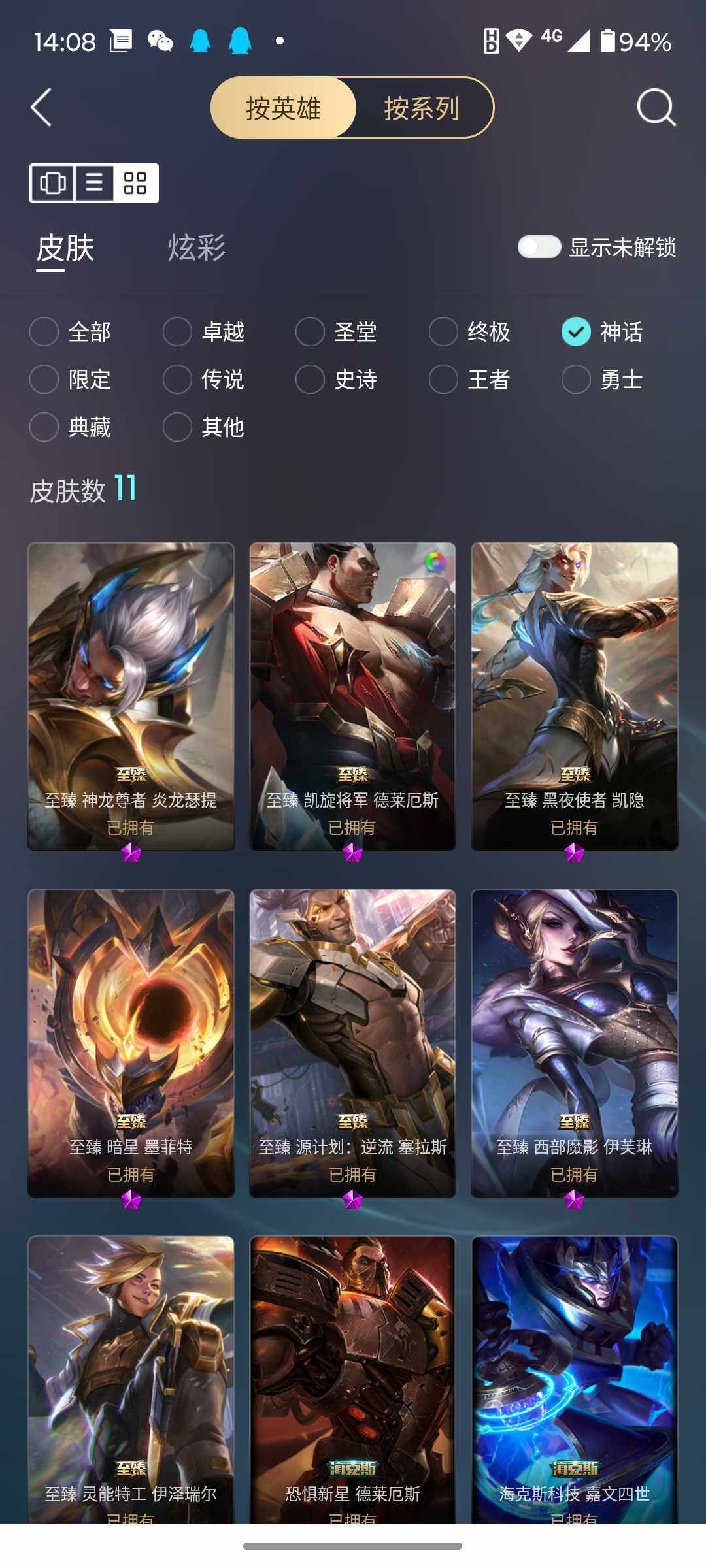Image resolution: width=706 pixels, height=1568 pixels.
Task: View 至臻 黑夜使者 凯隐 skin
Action: tap(574, 696)
